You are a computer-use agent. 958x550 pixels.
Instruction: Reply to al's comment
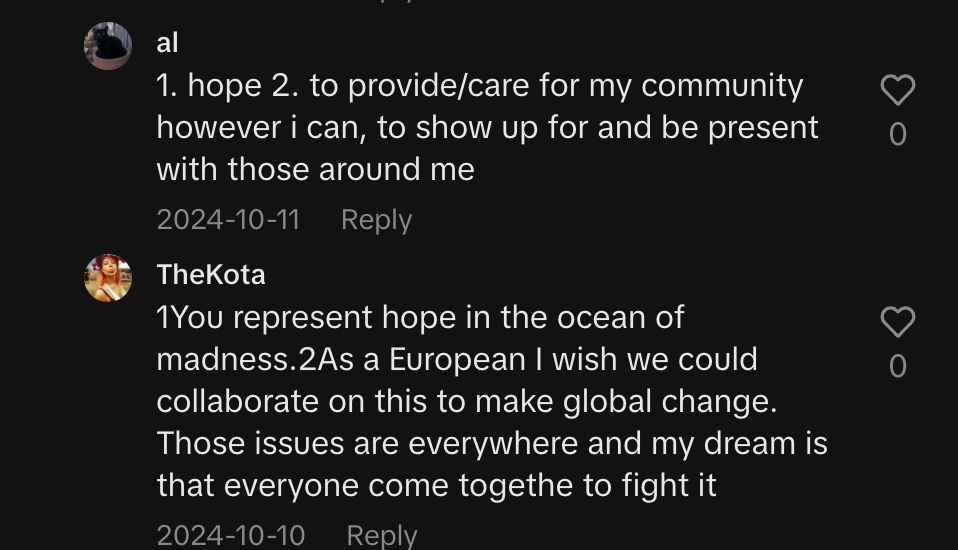point(376,220)
